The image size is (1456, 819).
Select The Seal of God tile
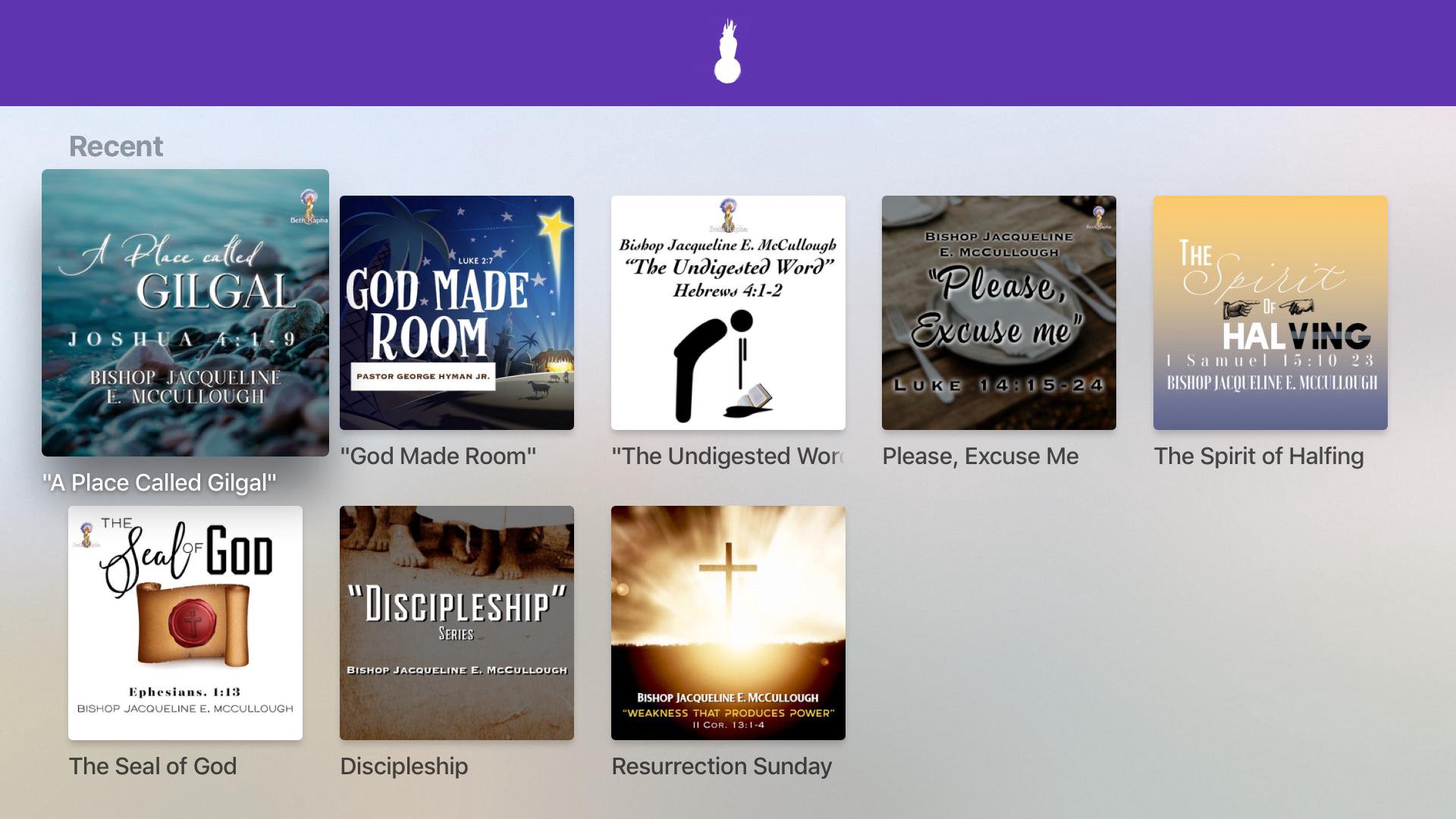(185, 623)
